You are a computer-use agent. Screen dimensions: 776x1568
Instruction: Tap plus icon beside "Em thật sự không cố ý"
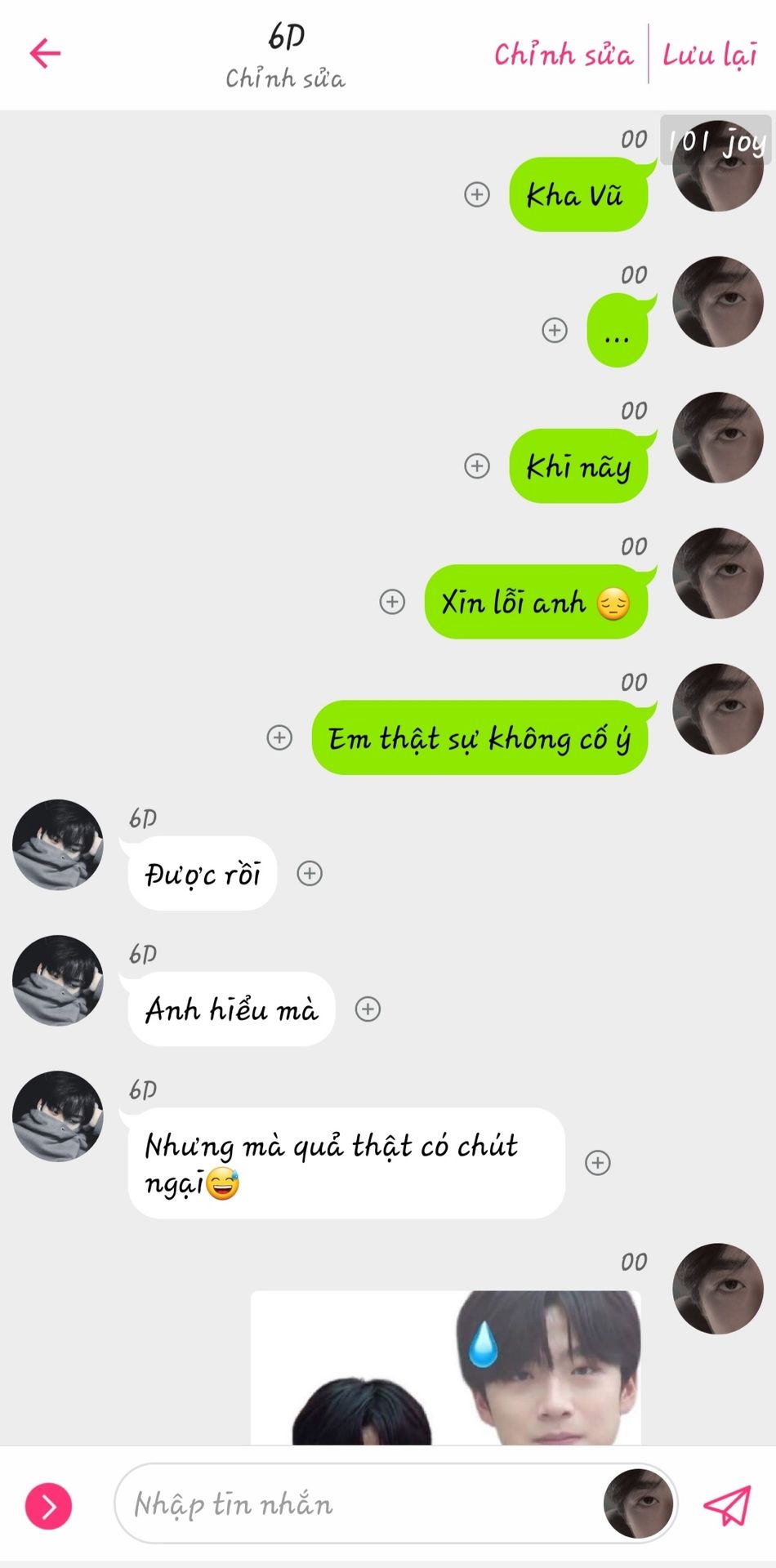tap(279, 737)
